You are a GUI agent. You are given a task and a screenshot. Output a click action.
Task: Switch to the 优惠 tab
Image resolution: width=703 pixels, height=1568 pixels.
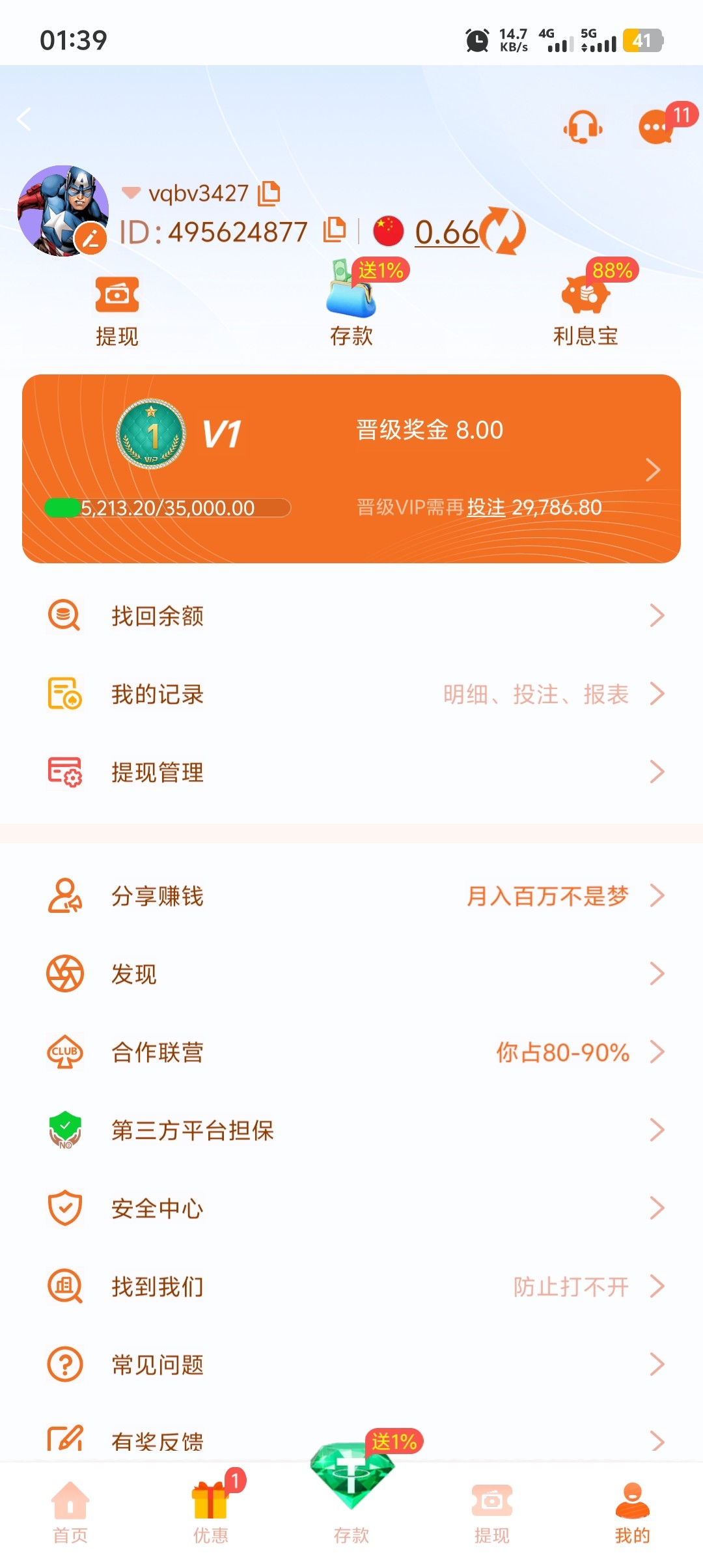coord(211,1513)
